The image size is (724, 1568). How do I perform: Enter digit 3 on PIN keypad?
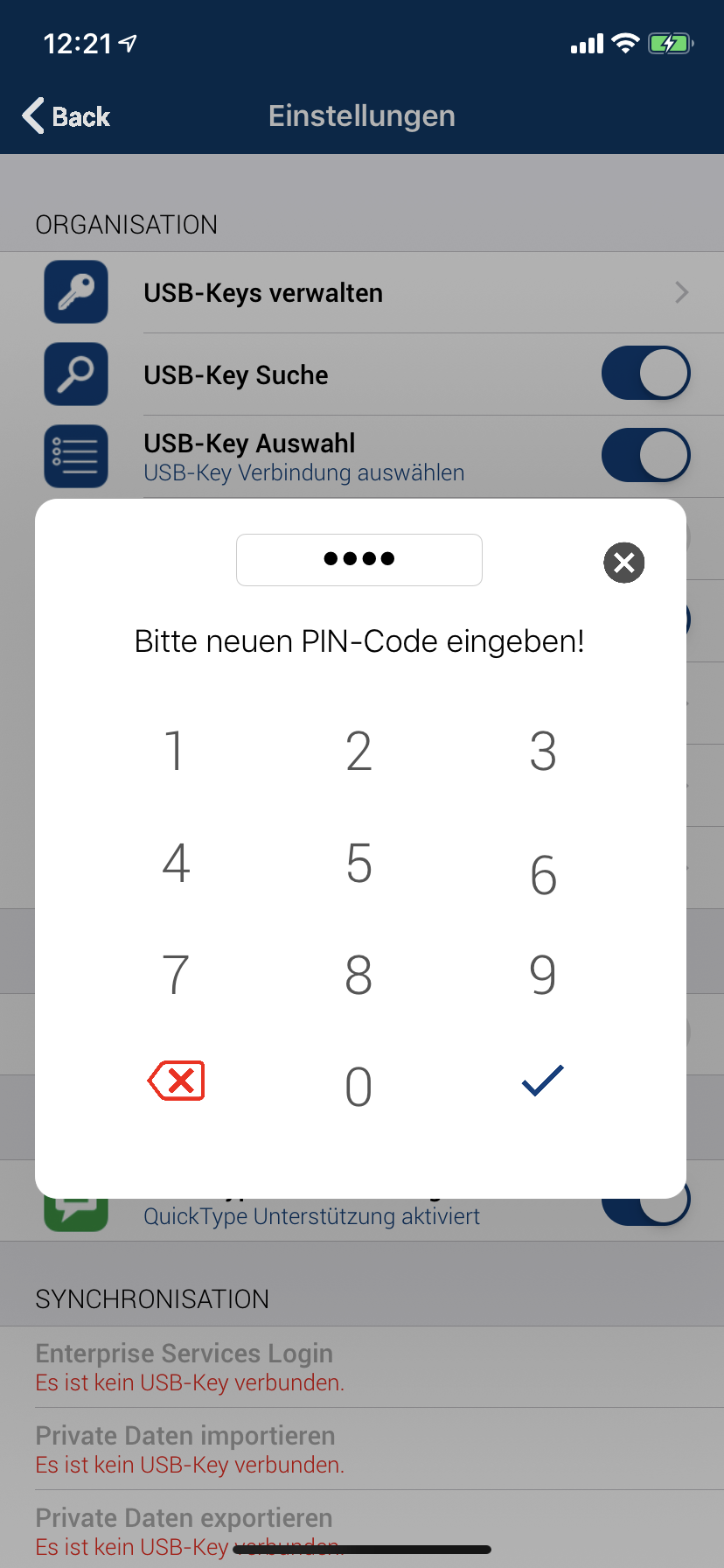click(542, 751)
